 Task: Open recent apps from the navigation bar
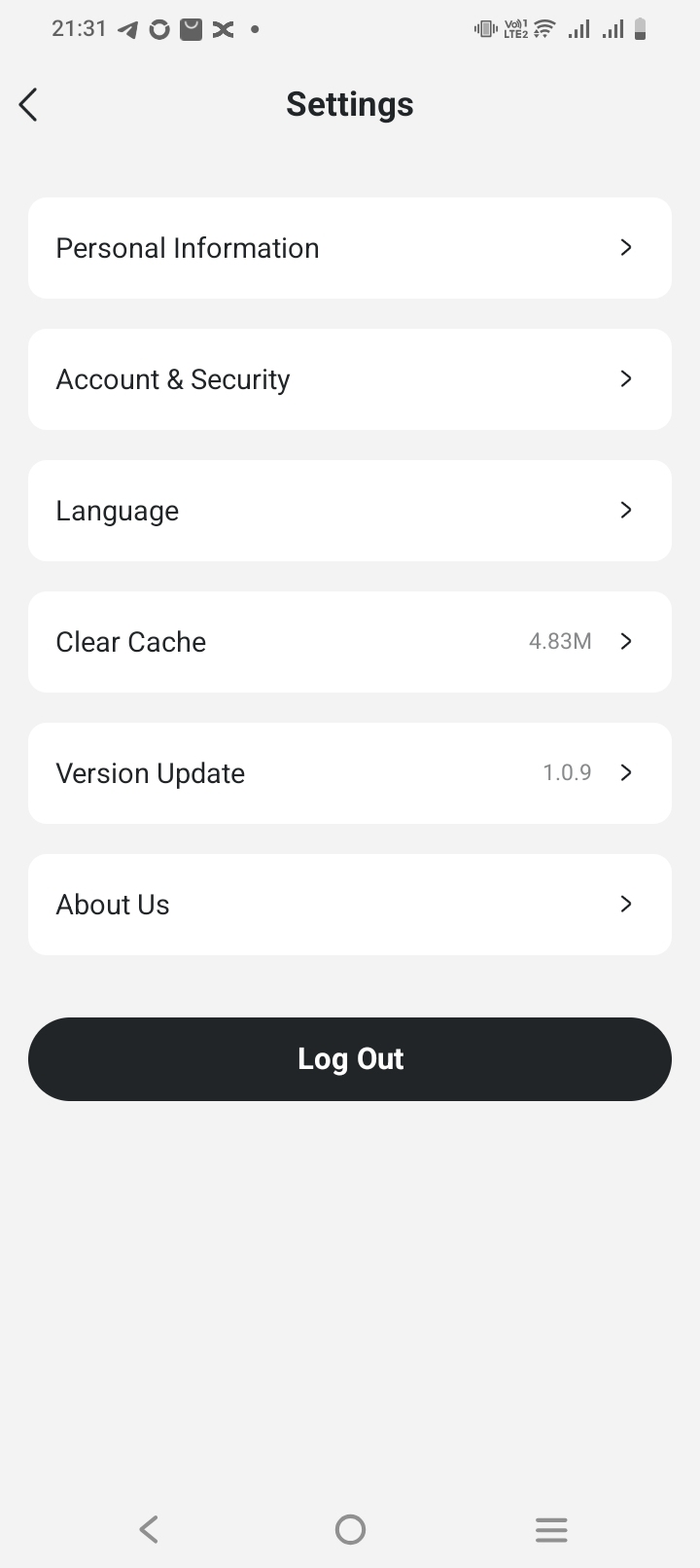point(551,1530)
